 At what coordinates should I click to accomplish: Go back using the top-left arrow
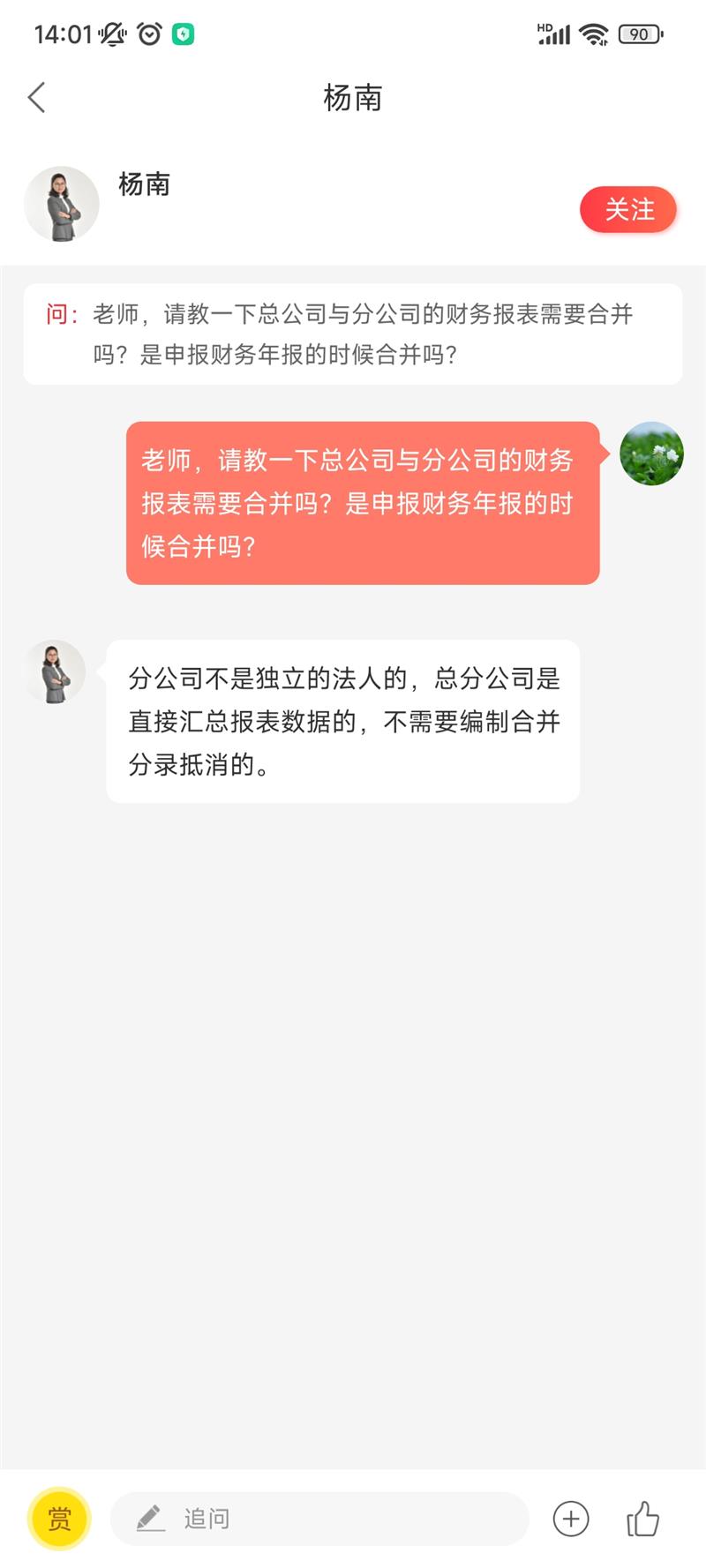[x=37, y=98]
